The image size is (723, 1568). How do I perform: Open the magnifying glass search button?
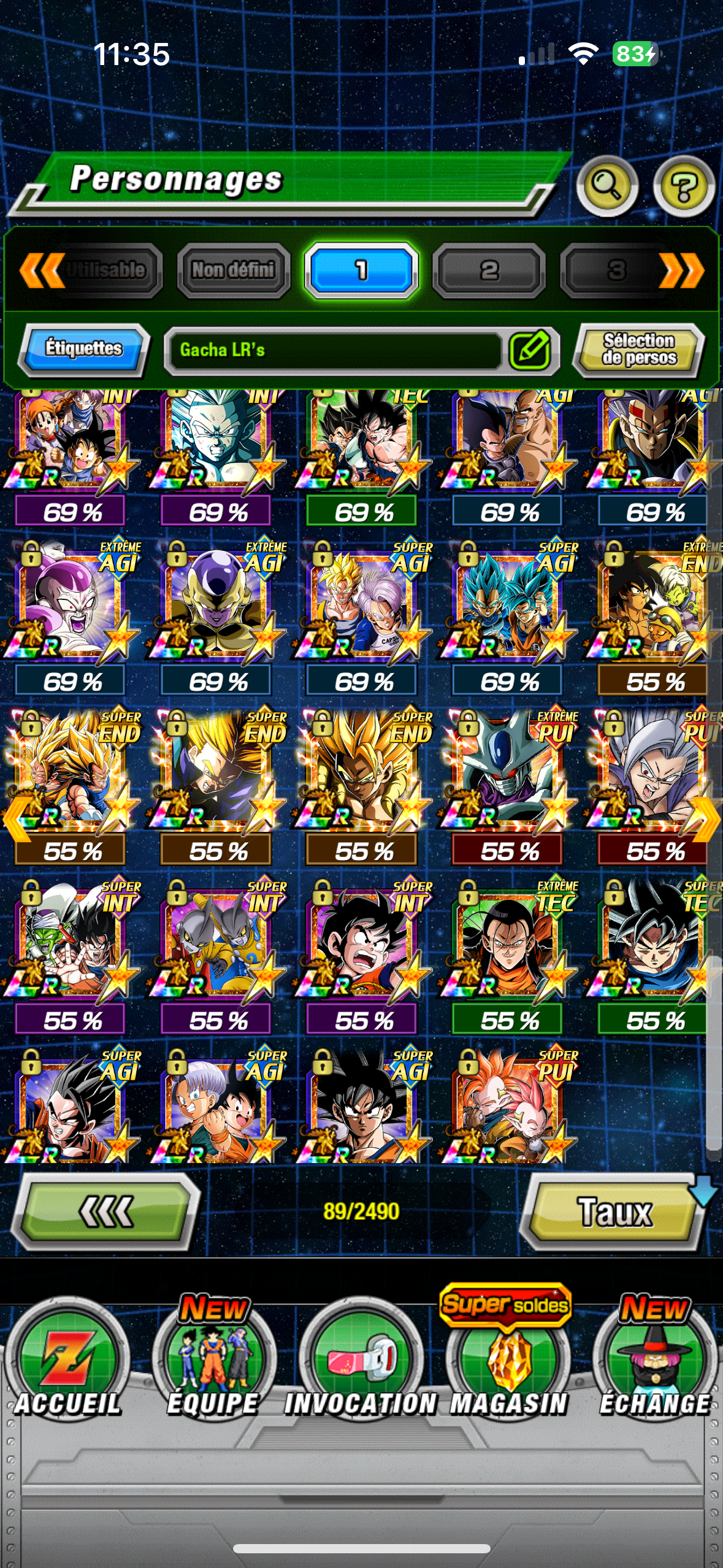coord(607,186)
